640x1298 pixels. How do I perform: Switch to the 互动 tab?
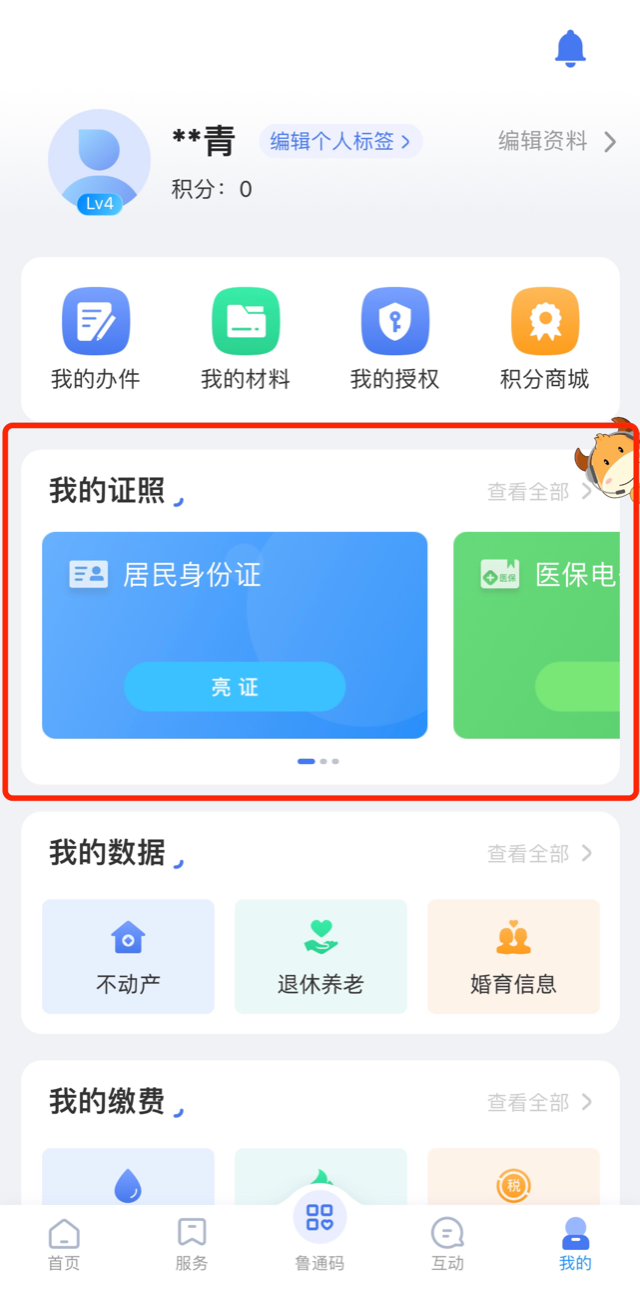(x=447, y=1245)
